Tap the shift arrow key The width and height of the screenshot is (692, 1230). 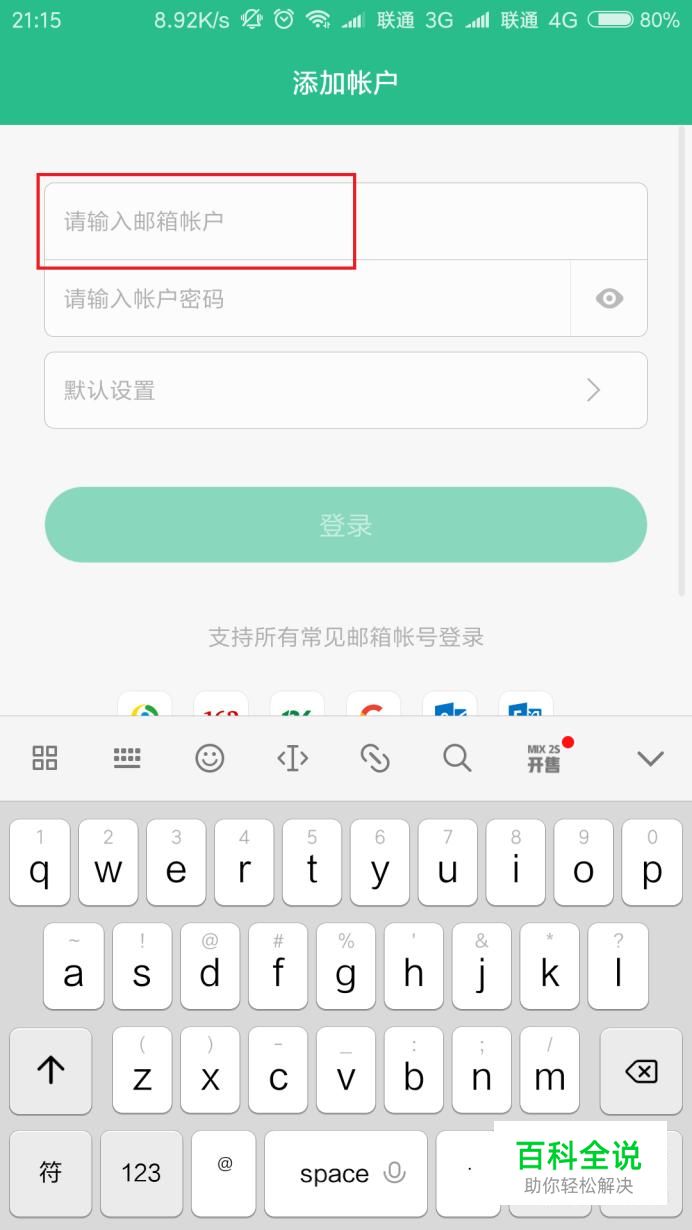50,1072
